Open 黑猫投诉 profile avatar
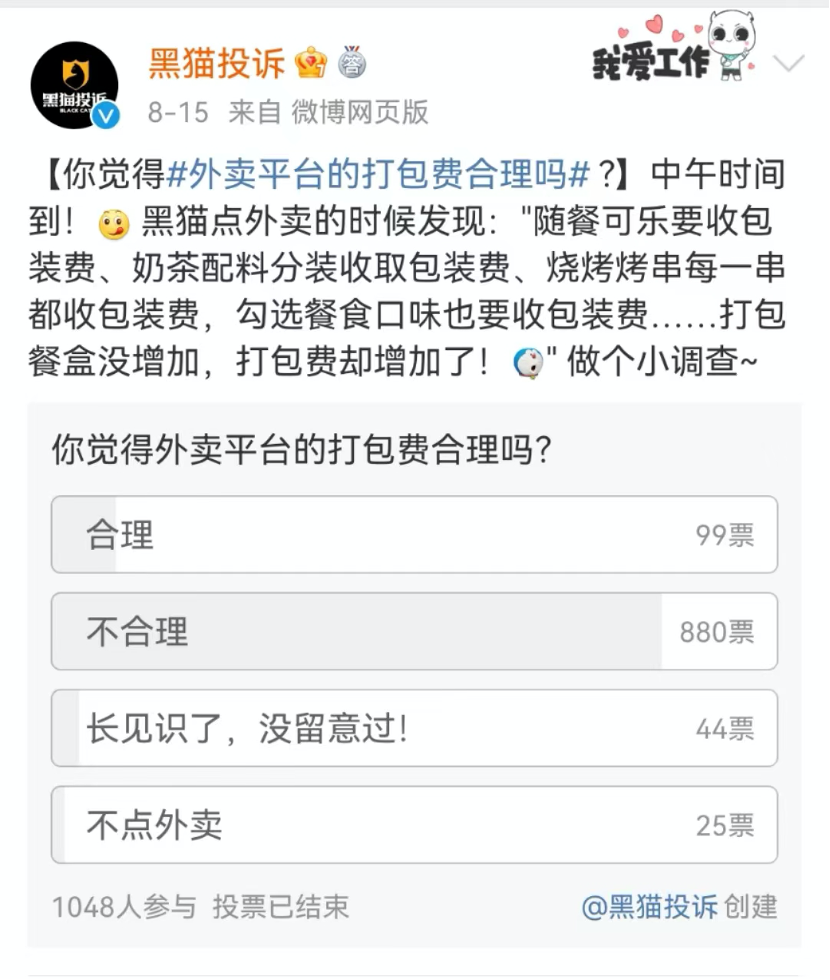 (x=75, y=86)
